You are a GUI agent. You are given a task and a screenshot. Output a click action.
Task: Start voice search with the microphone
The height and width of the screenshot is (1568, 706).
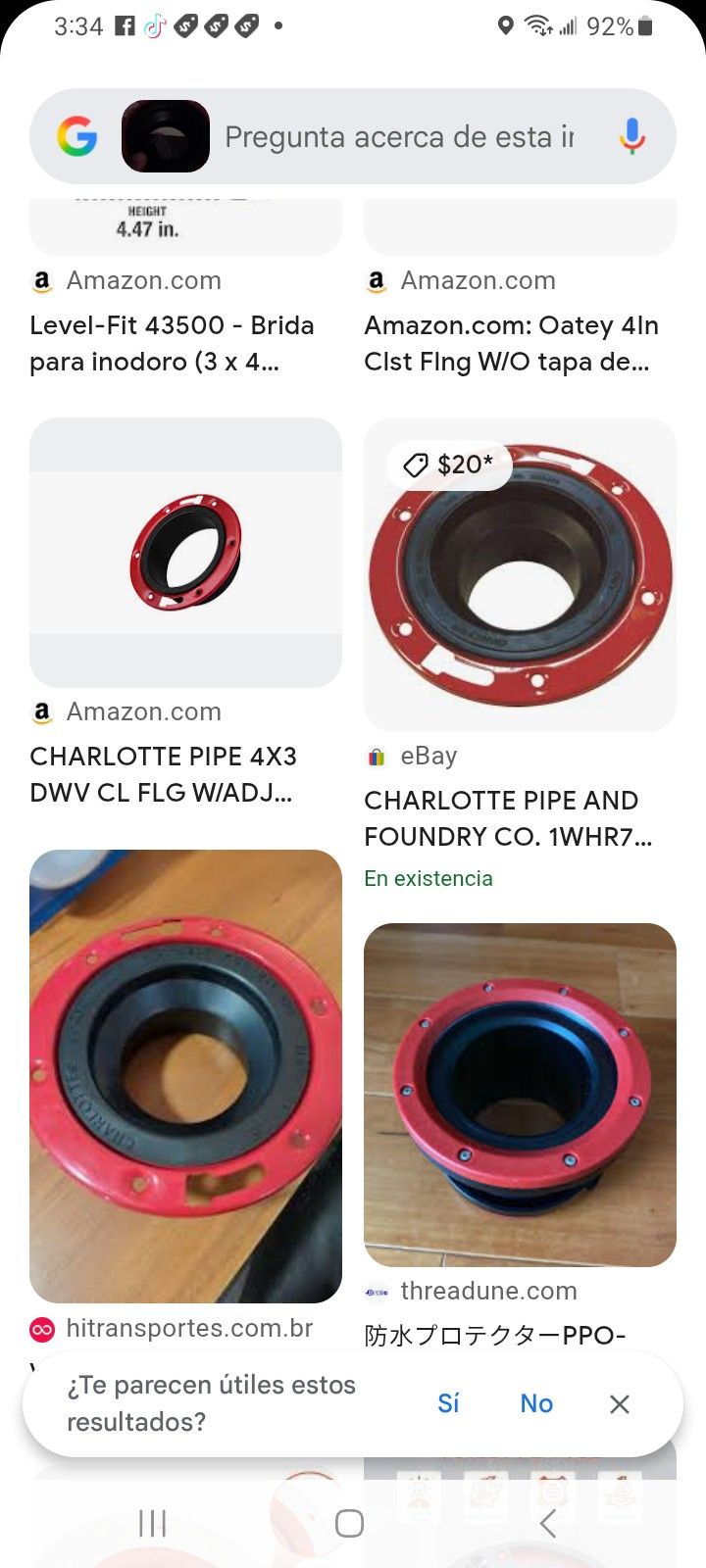(x=631, y=136)
